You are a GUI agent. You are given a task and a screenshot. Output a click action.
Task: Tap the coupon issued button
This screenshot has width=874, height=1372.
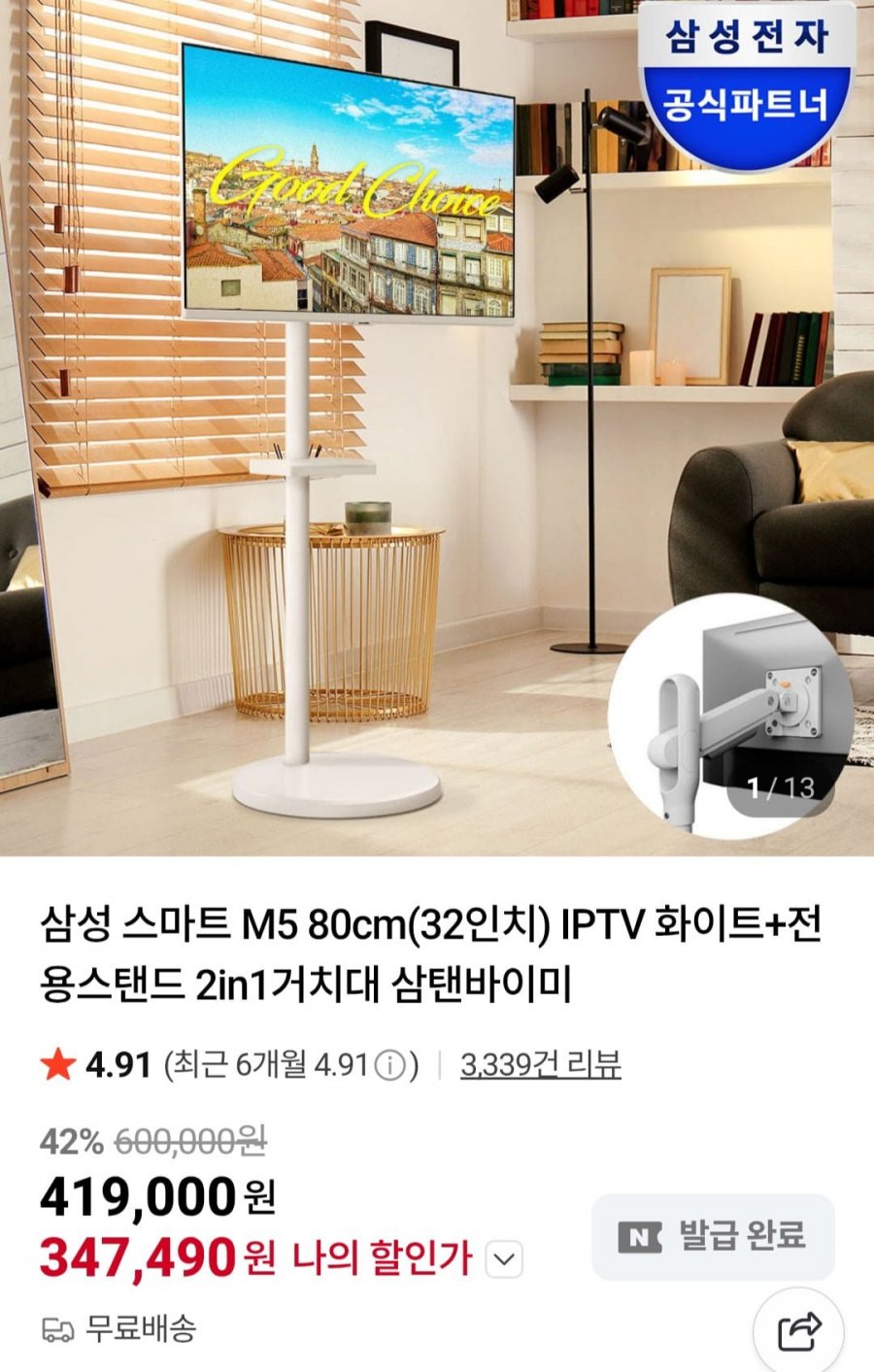pyautogui.click(x=713, y=1236)
